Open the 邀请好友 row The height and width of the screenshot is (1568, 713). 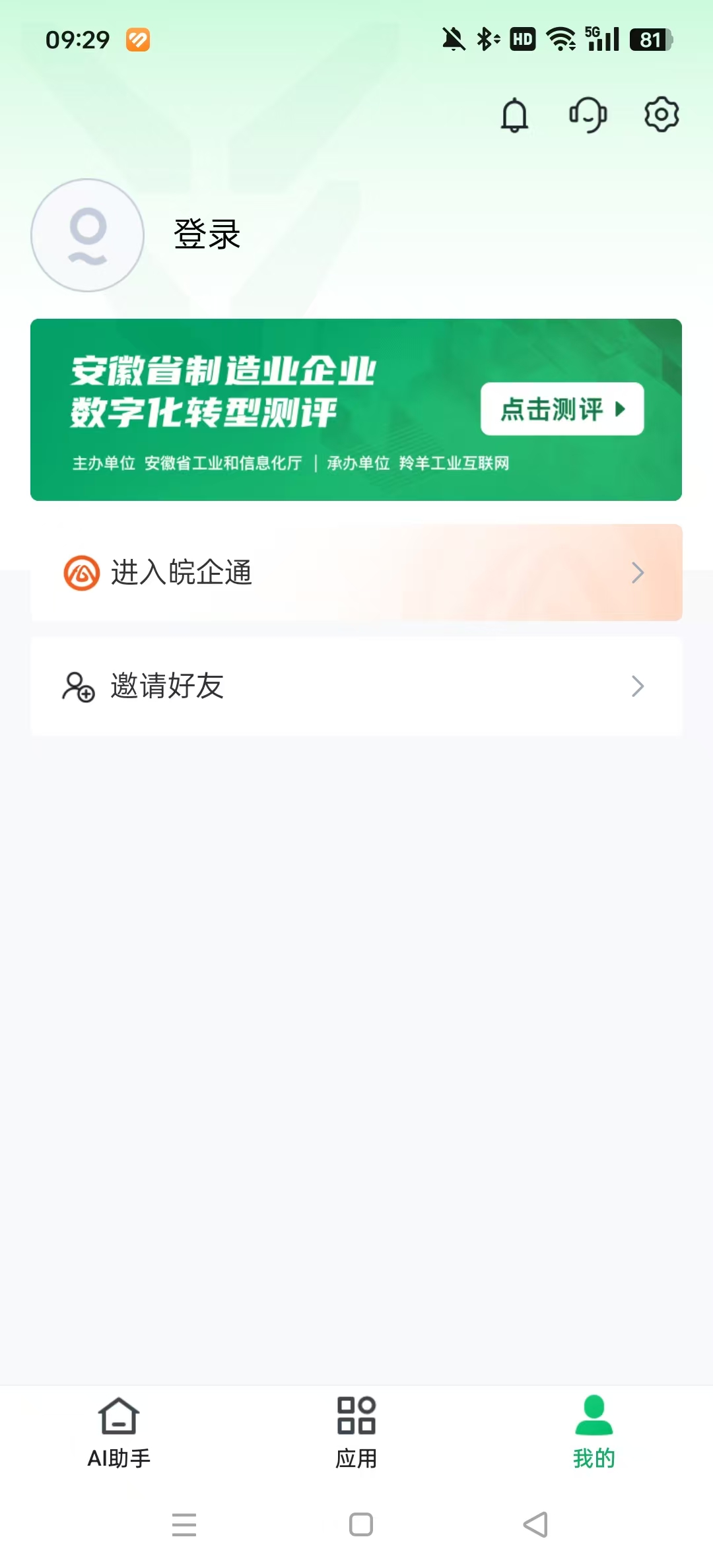pos(356,686)
